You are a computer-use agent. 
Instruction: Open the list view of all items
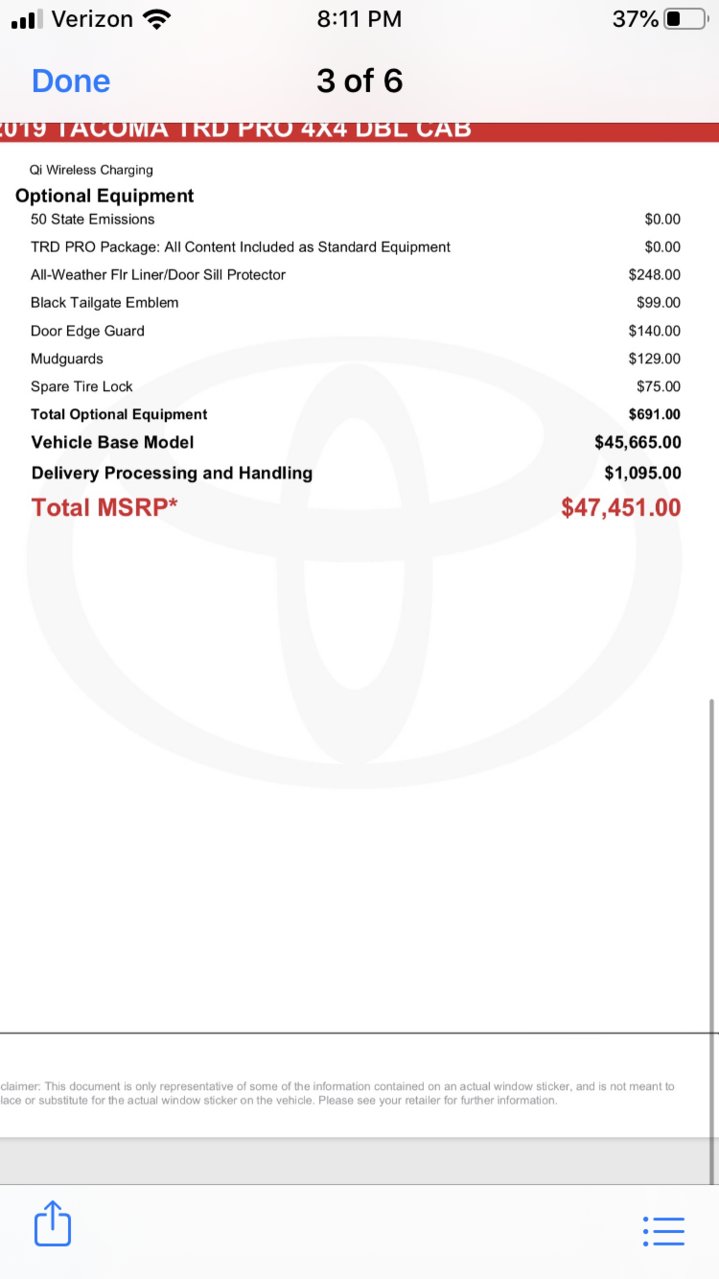point(664,1231)
